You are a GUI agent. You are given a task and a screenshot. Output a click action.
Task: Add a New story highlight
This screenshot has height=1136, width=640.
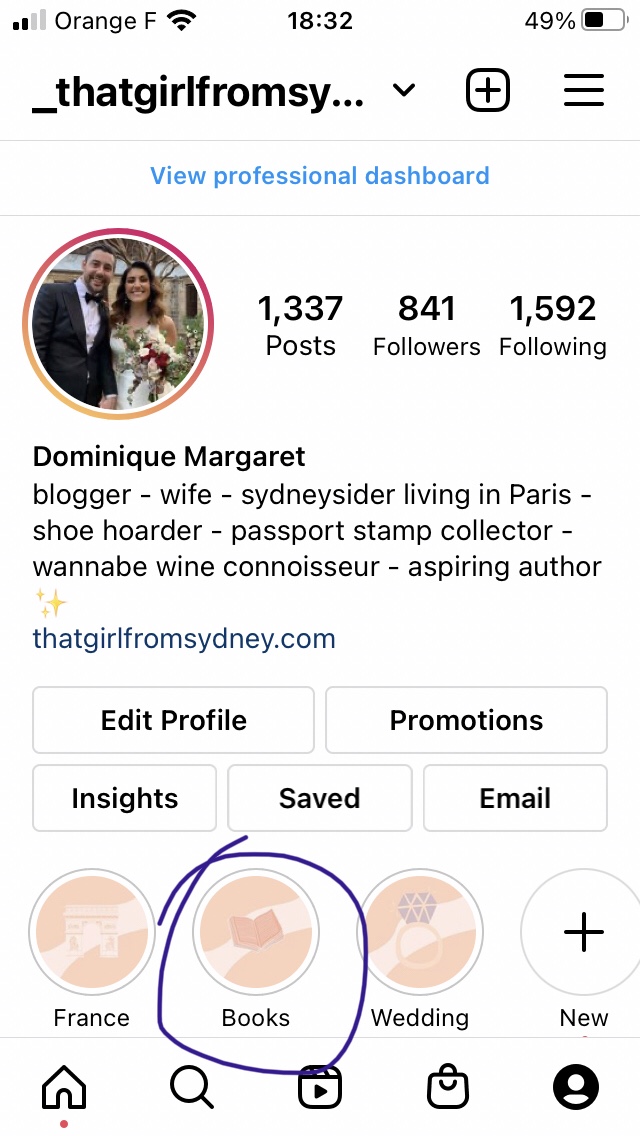click(584, 932)
